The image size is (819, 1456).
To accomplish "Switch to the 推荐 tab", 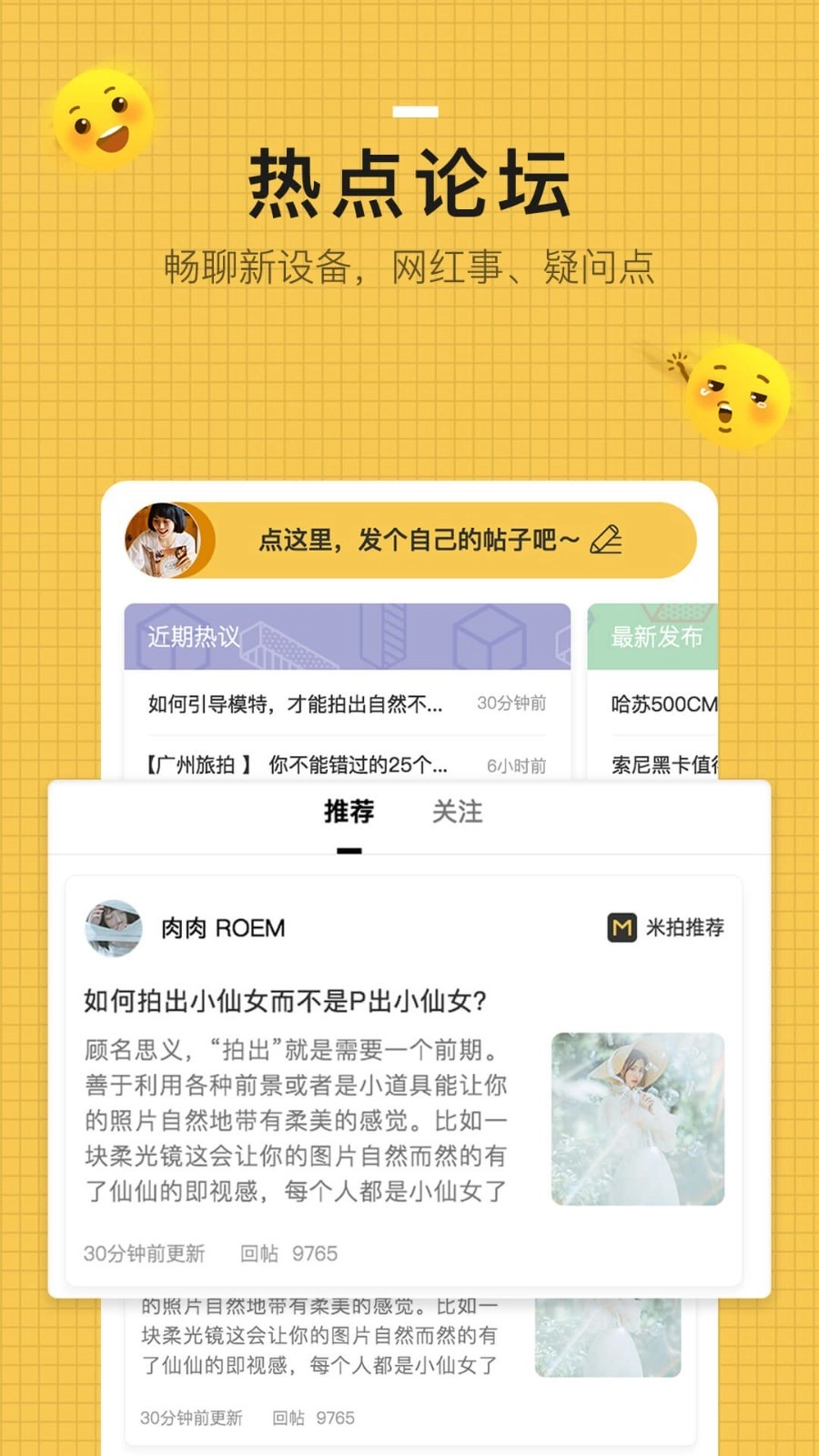I will 349,813.
